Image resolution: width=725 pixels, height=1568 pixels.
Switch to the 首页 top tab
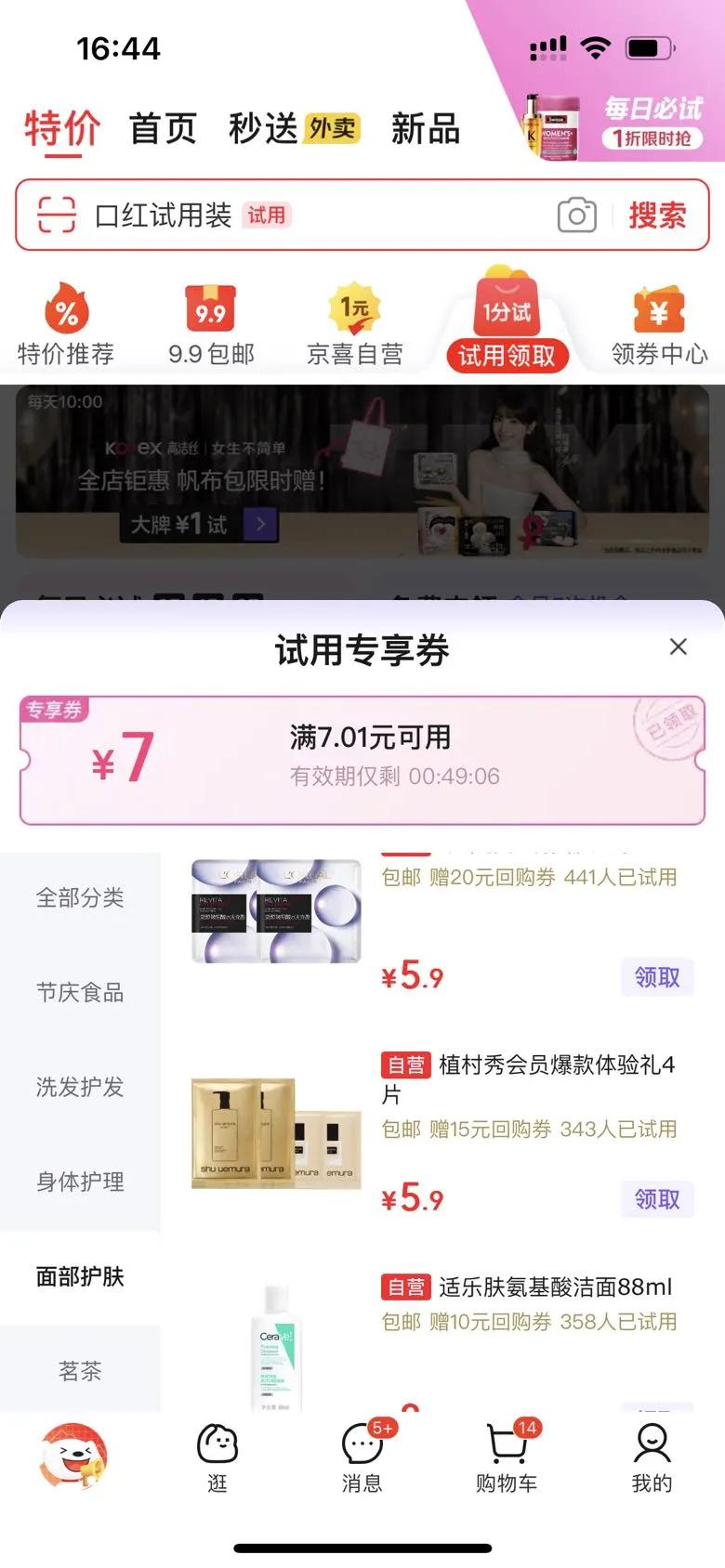click(163, 129)
